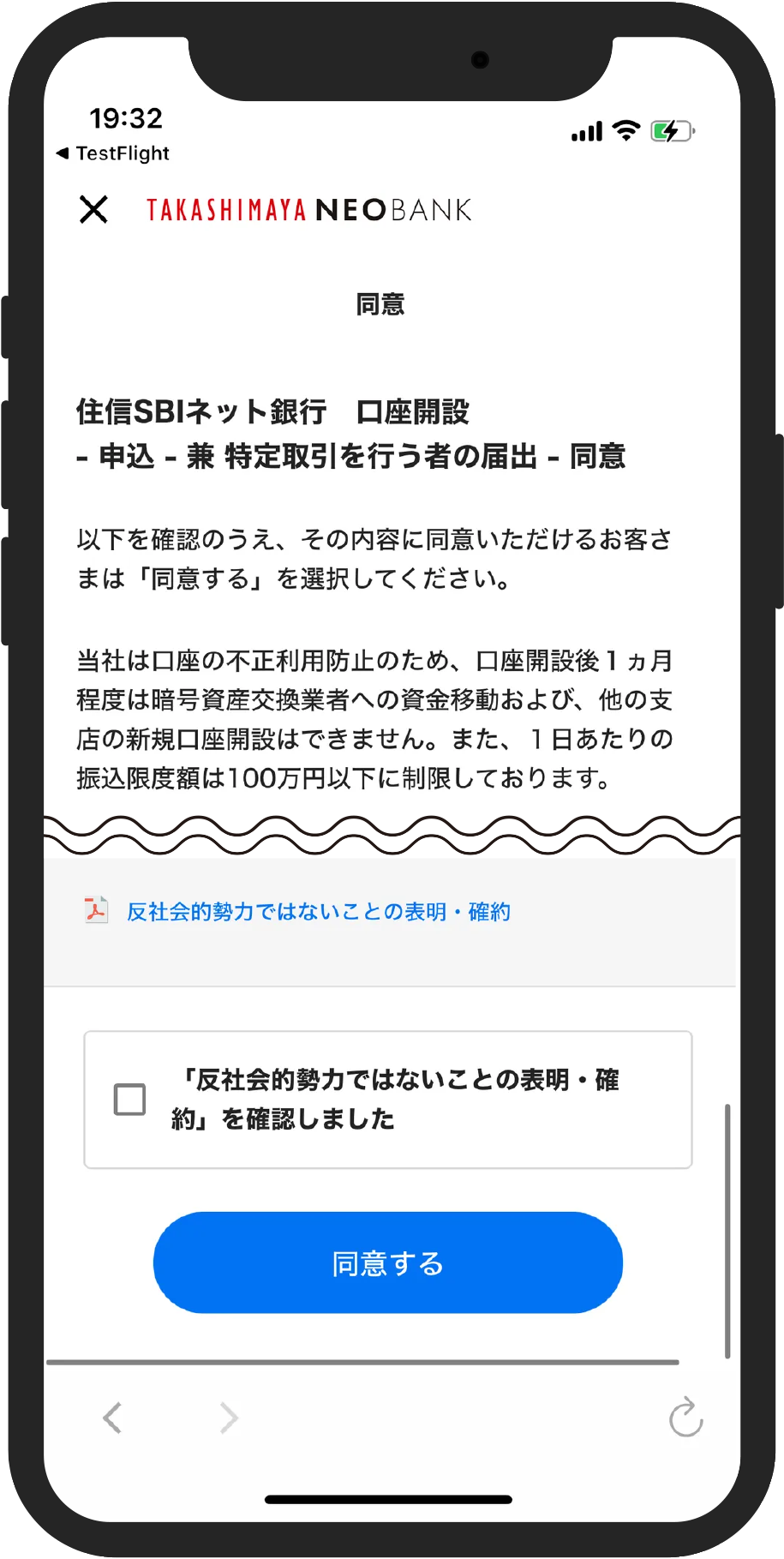Screen dimensions: 784x1559
Task: Open the 反社会的勢力ではないことの表明・確約 PDF link
Action: [318, 911]
